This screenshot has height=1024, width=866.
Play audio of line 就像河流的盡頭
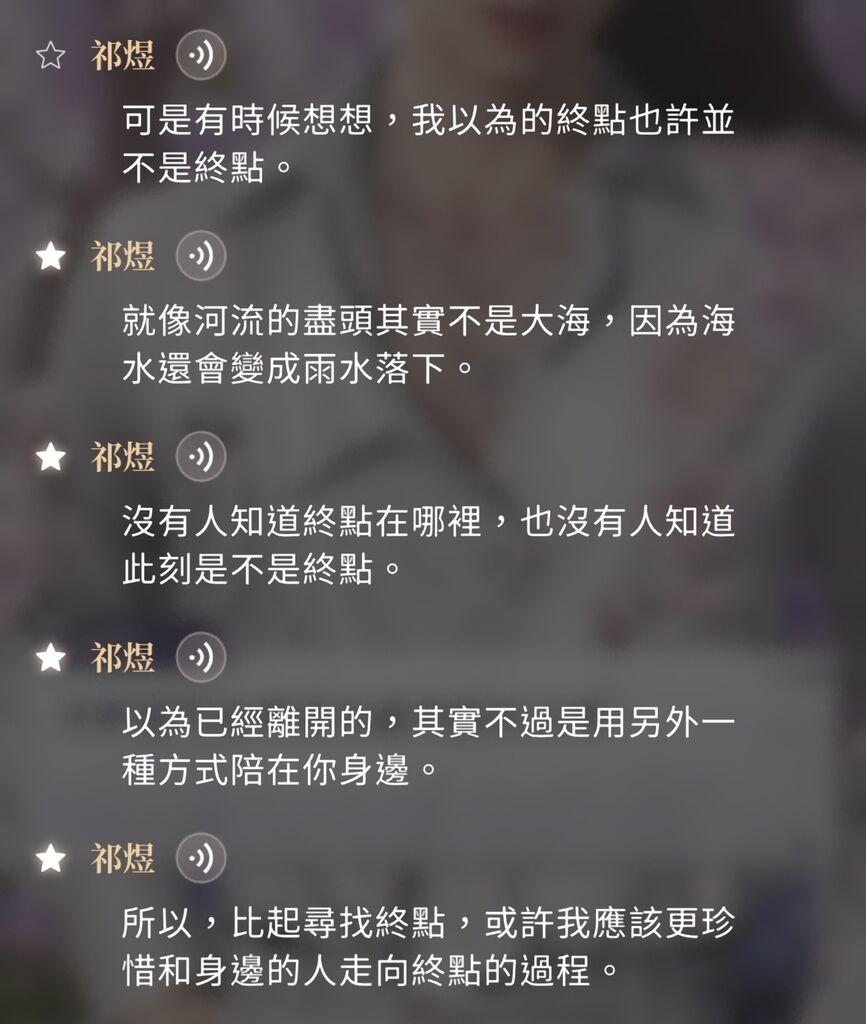click(x=201, y=257)
